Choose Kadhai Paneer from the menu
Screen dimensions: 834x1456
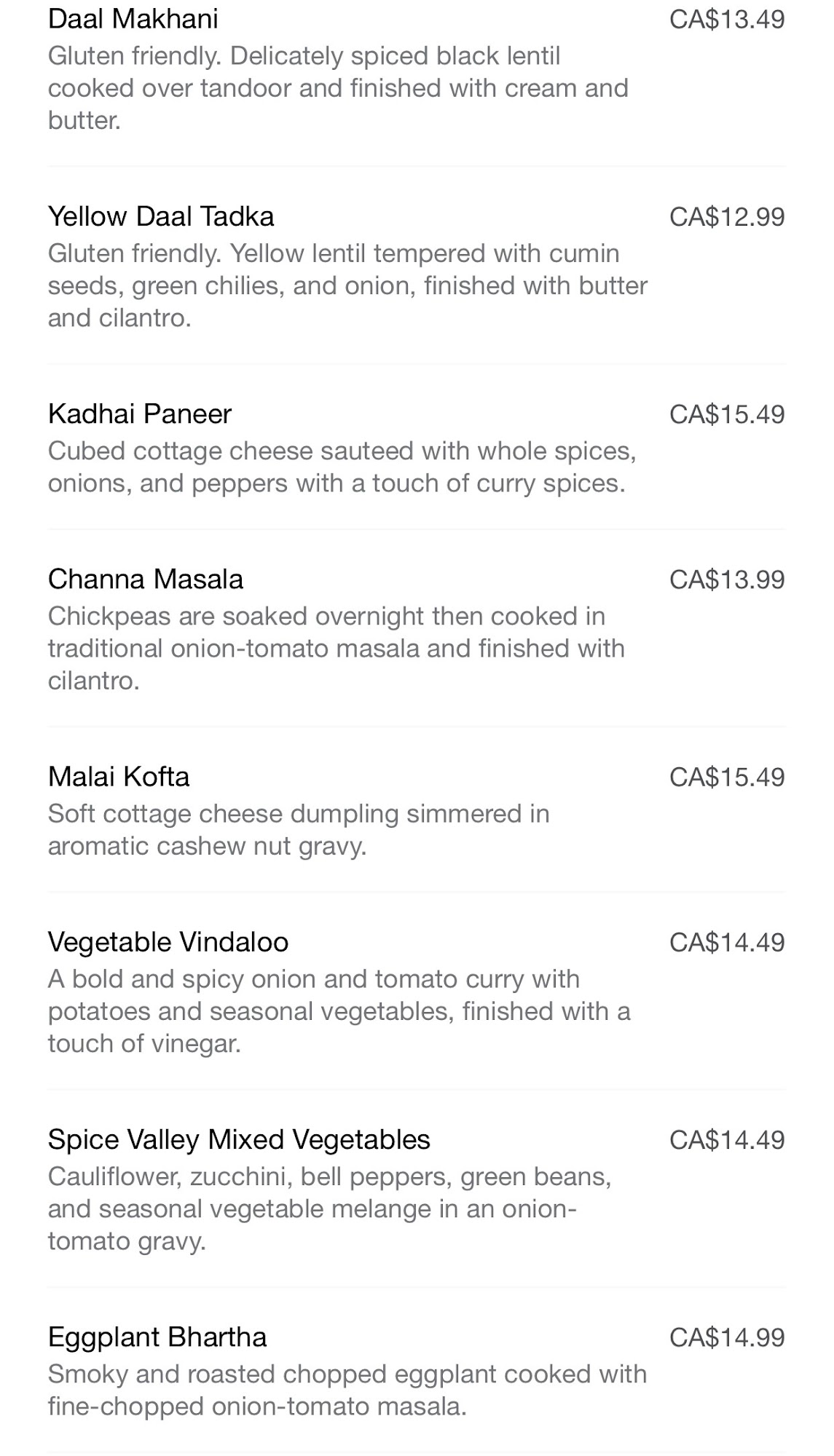pos(140,414)
